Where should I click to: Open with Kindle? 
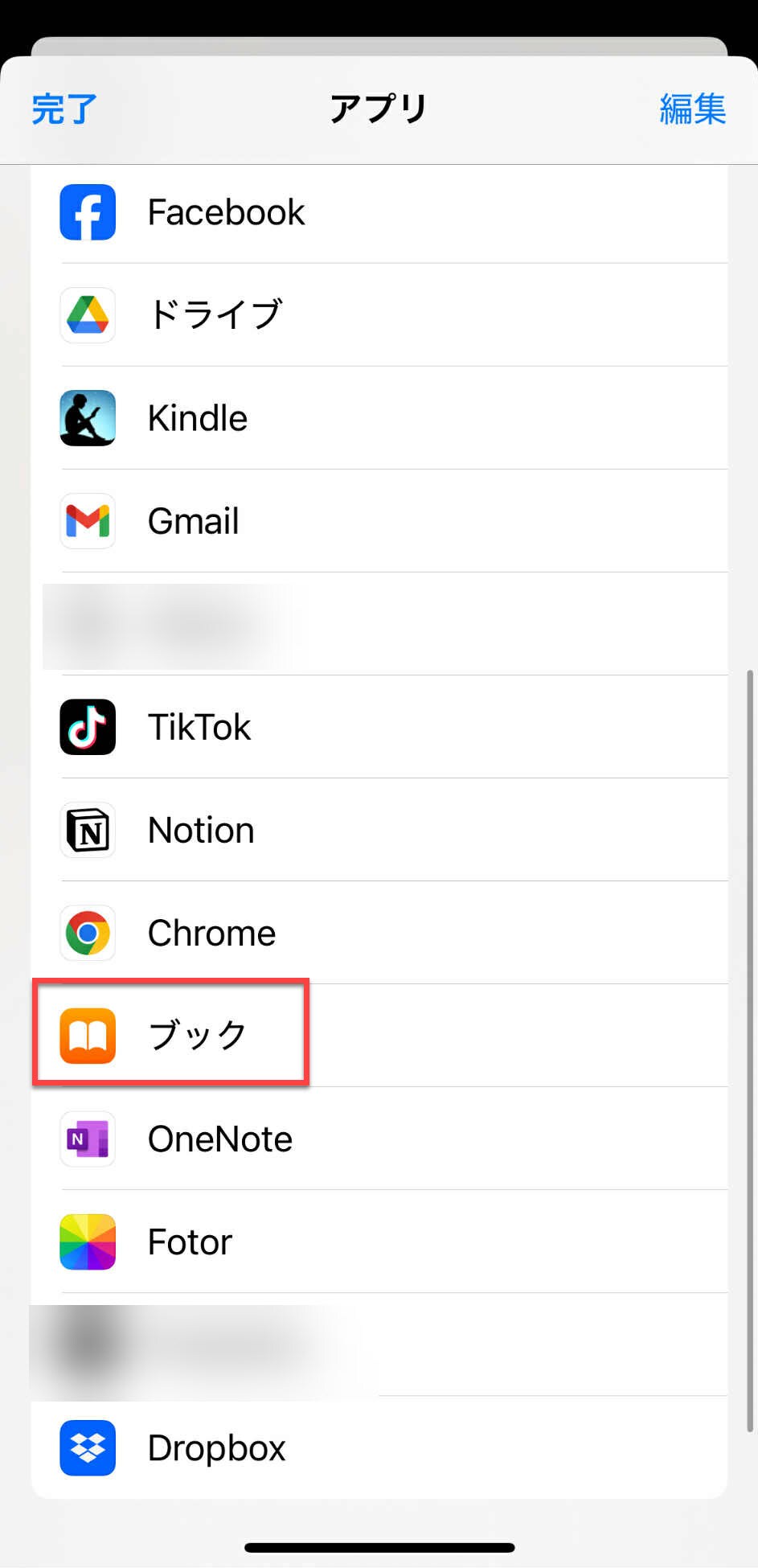[x=197, y=418]
